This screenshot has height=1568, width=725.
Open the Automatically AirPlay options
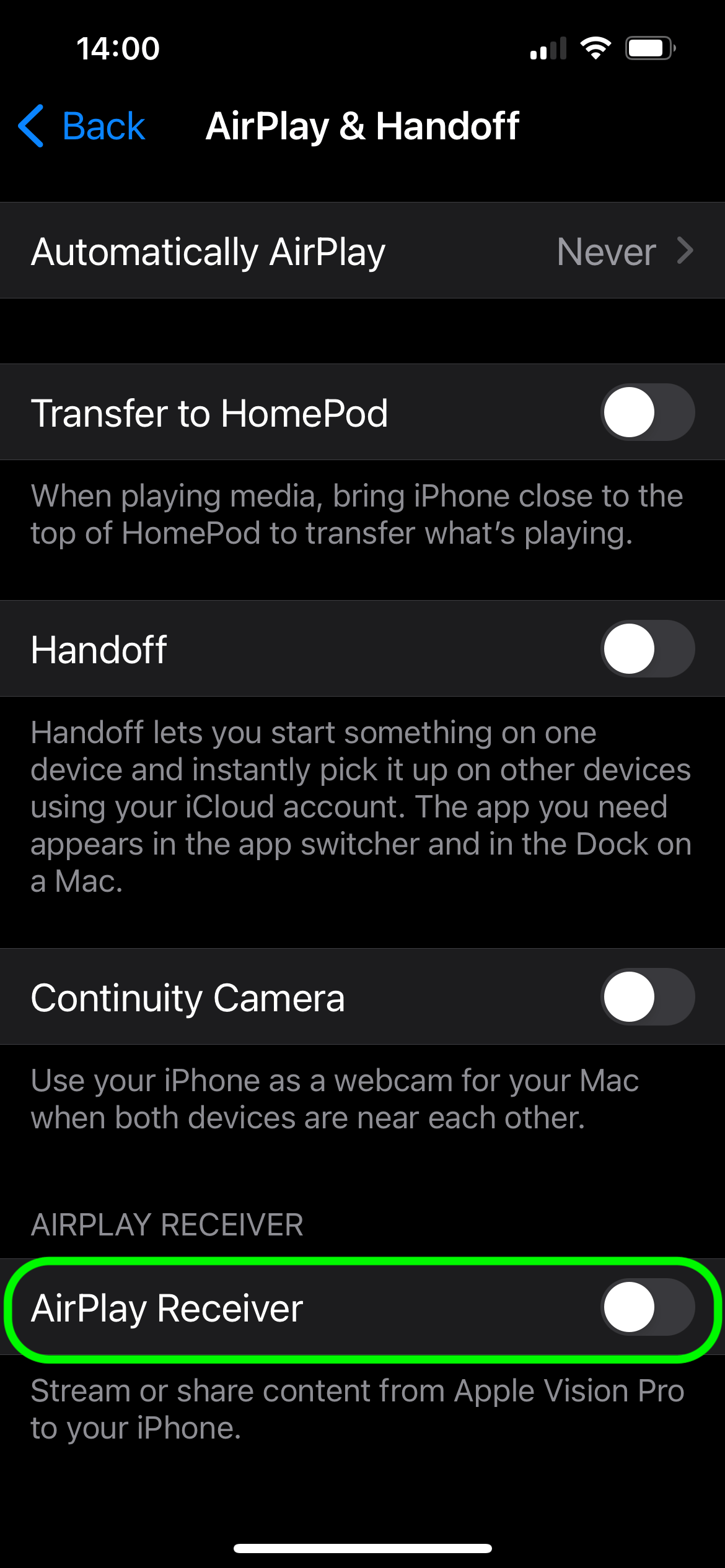pos(362,251)
